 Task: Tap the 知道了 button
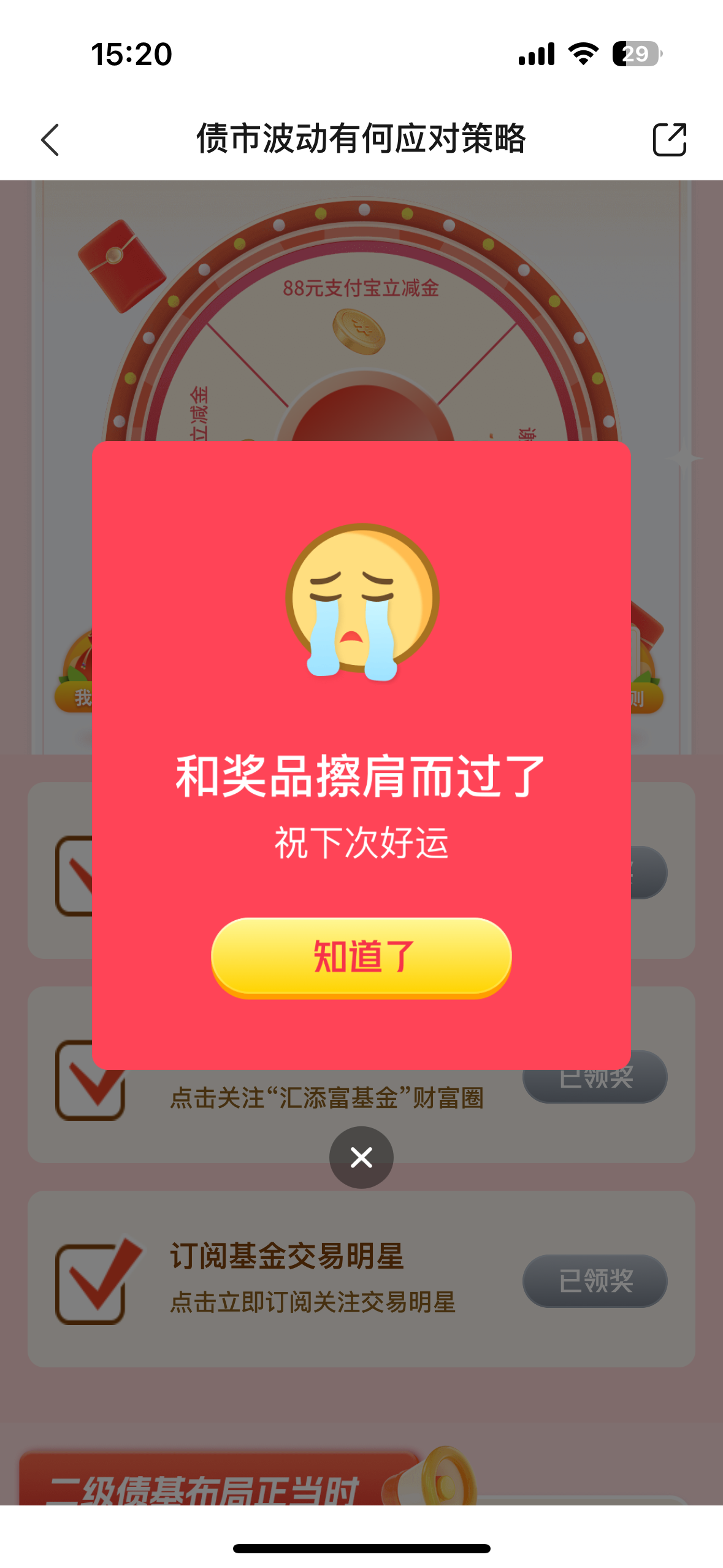point(361,956)
